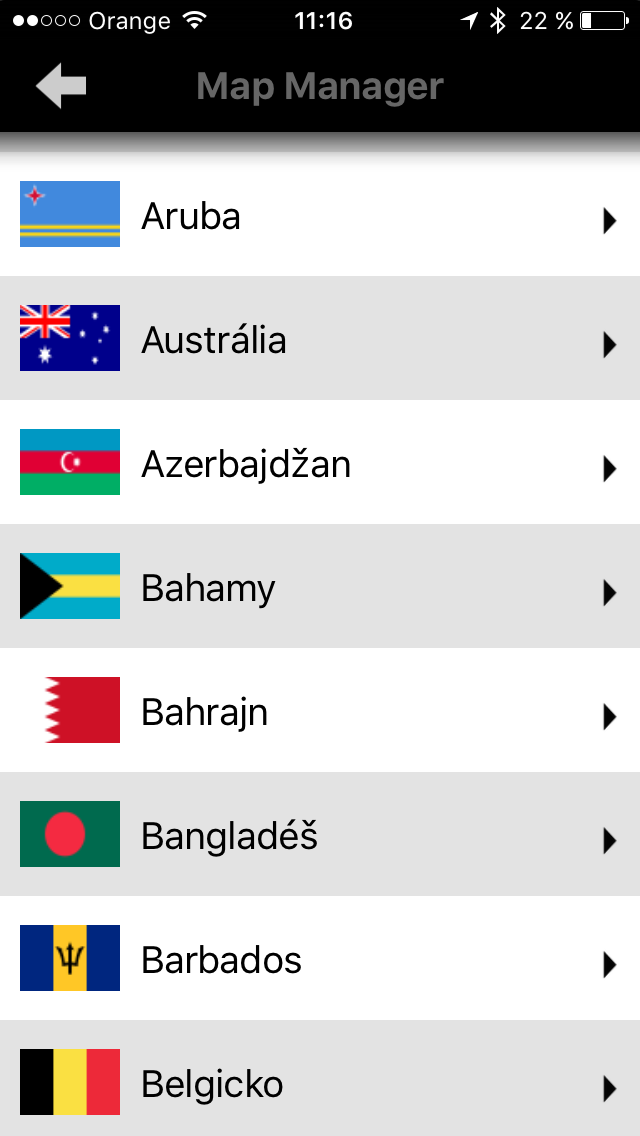
Task: Go back using the arrow icon
Action: (x=61, y=85)
